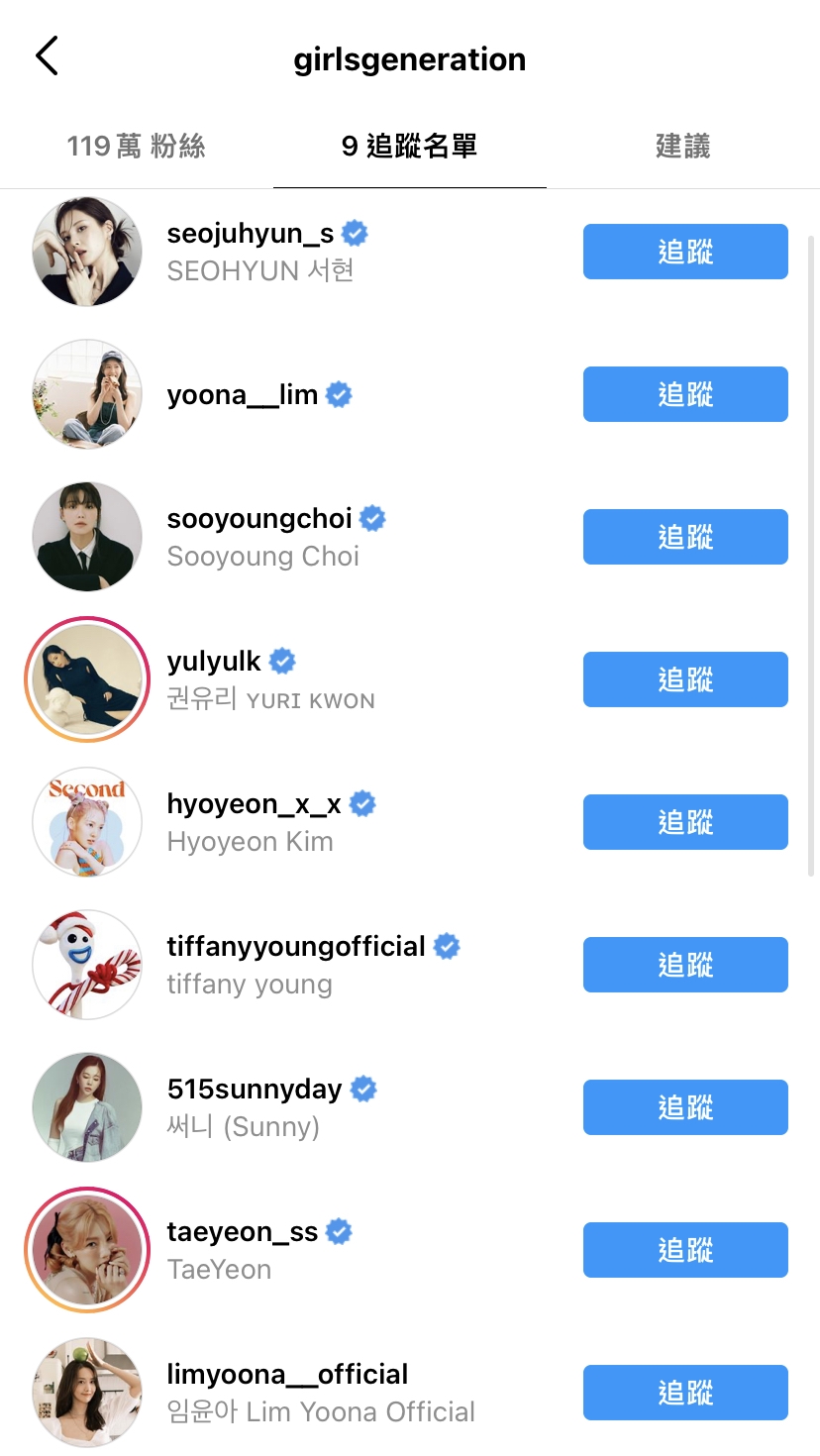The image size is (820, 1456).
Task: Follow limyoona__official with the 追蹤 button
Action: (x=684, y=1393)
